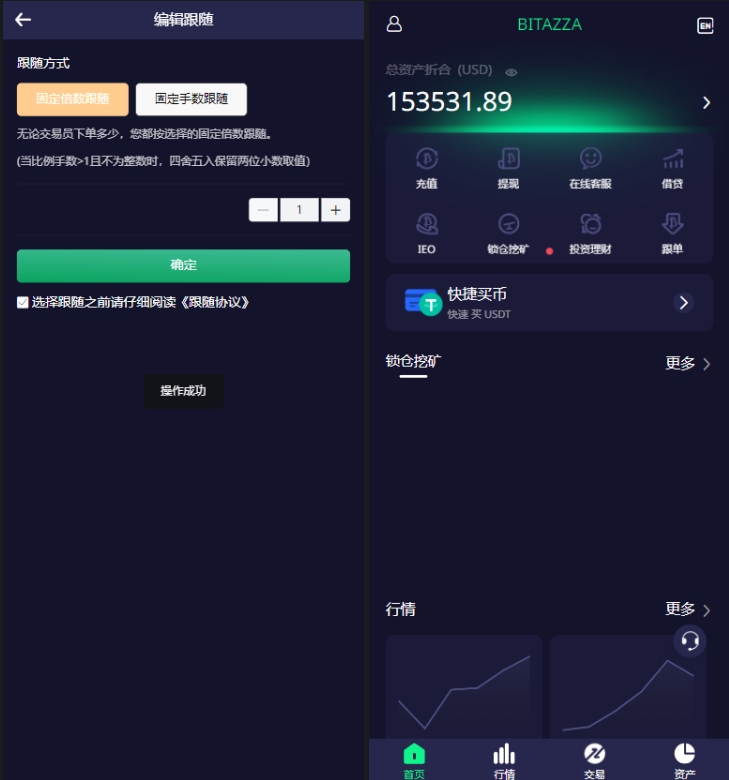Switch to the 交易 tab
This screenshot has height=780, width=729.
(594, 759)
